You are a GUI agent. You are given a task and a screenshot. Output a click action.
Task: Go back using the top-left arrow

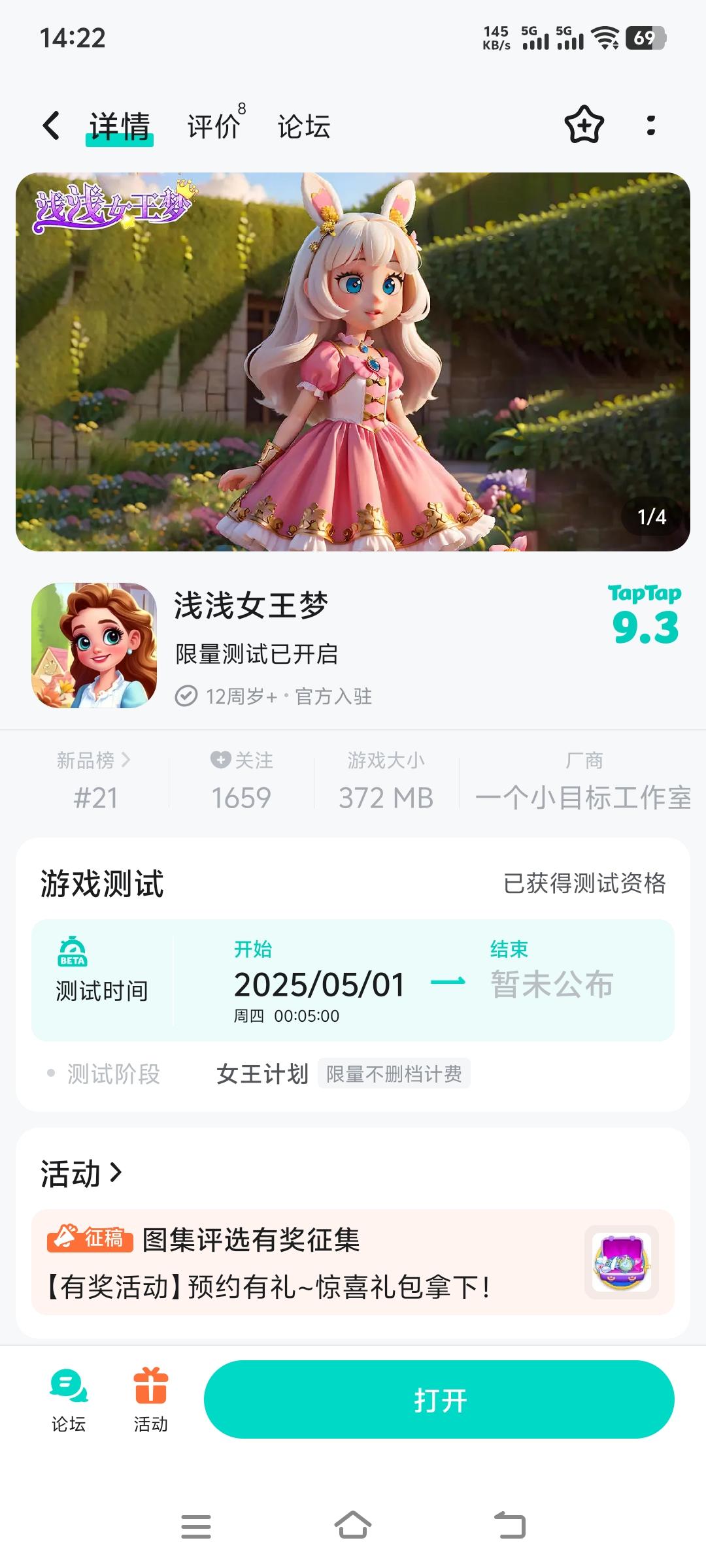[x=51, y=125]
